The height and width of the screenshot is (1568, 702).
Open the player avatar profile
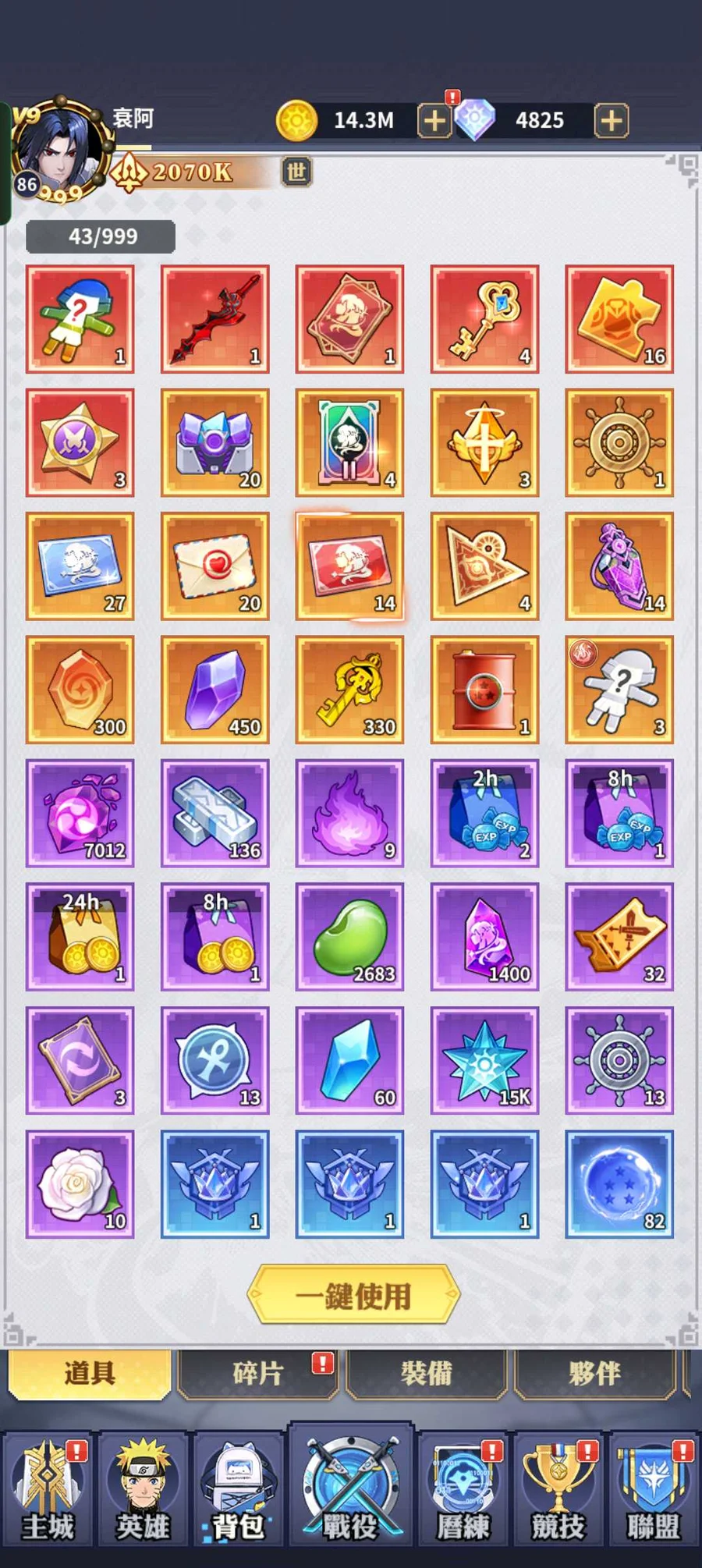(61, 148)
